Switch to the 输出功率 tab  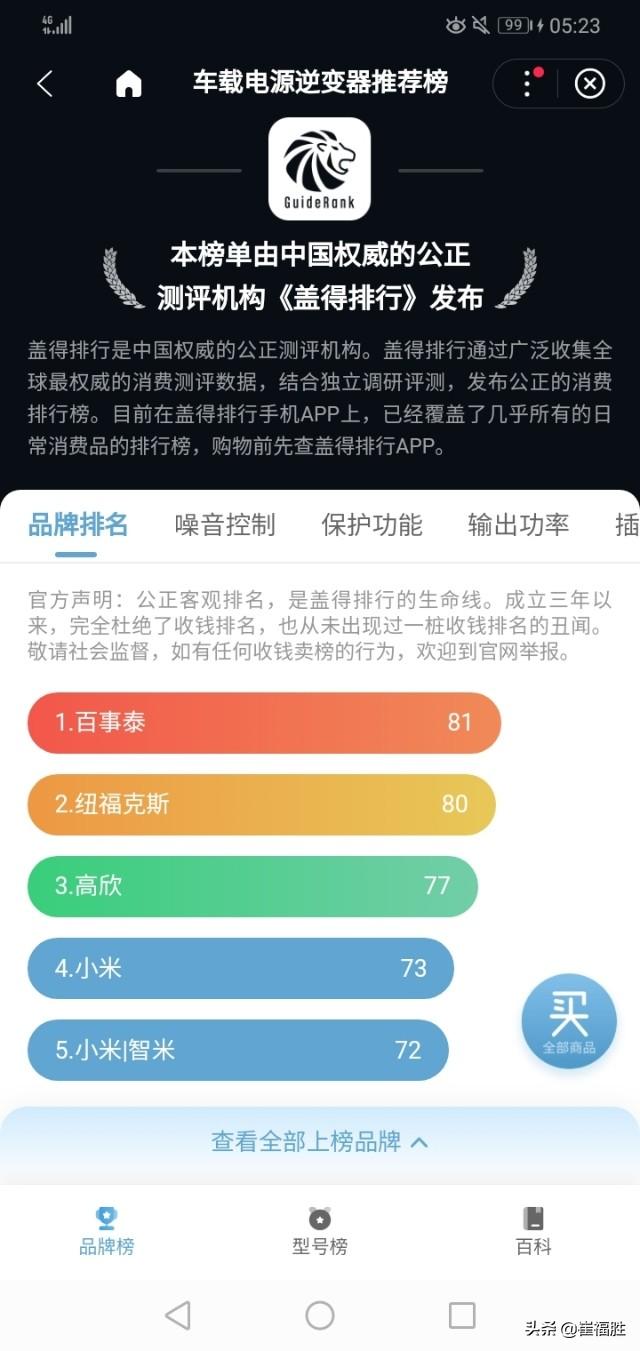tap(518, 524)
